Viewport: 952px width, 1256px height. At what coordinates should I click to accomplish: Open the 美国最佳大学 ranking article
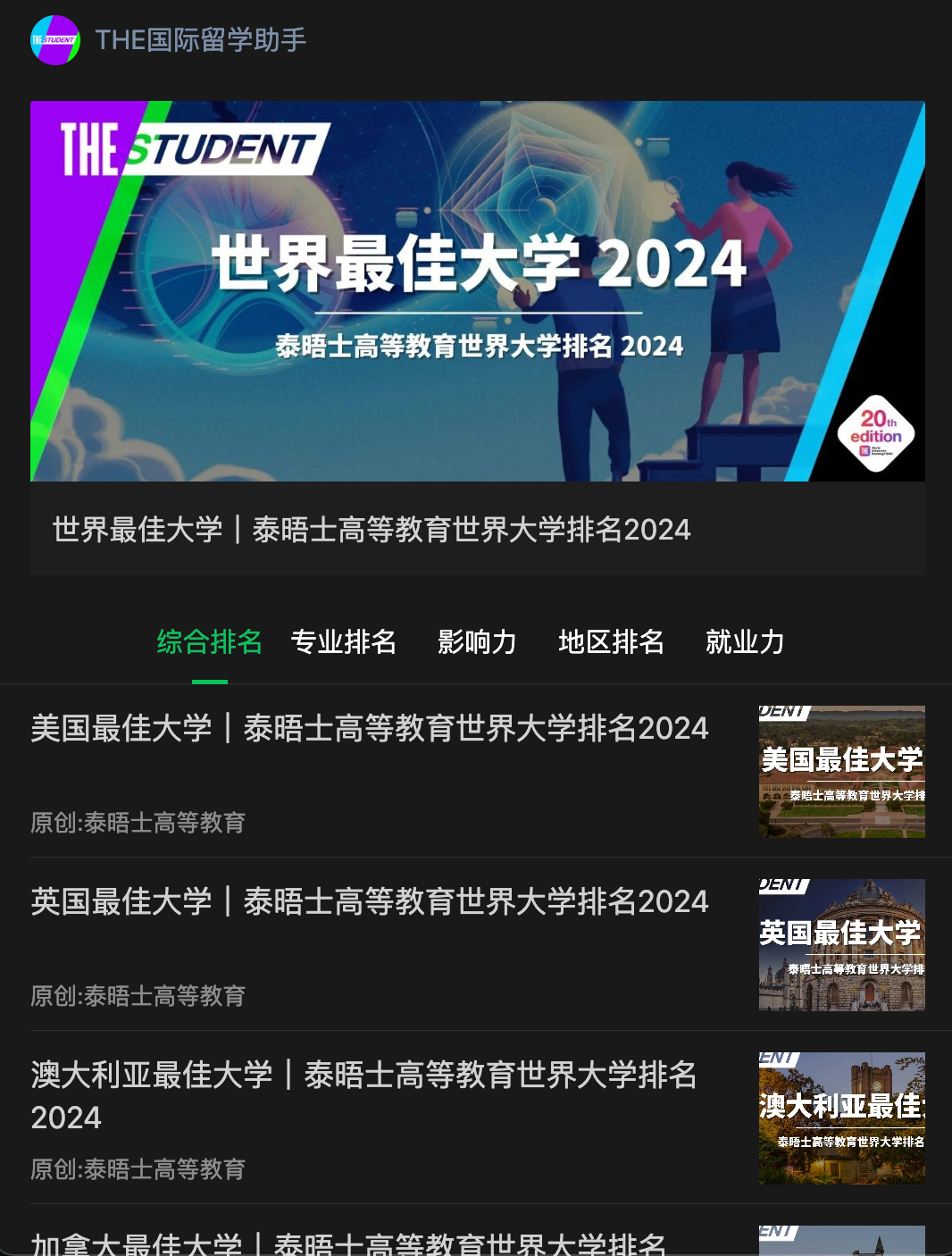point(370,728)
